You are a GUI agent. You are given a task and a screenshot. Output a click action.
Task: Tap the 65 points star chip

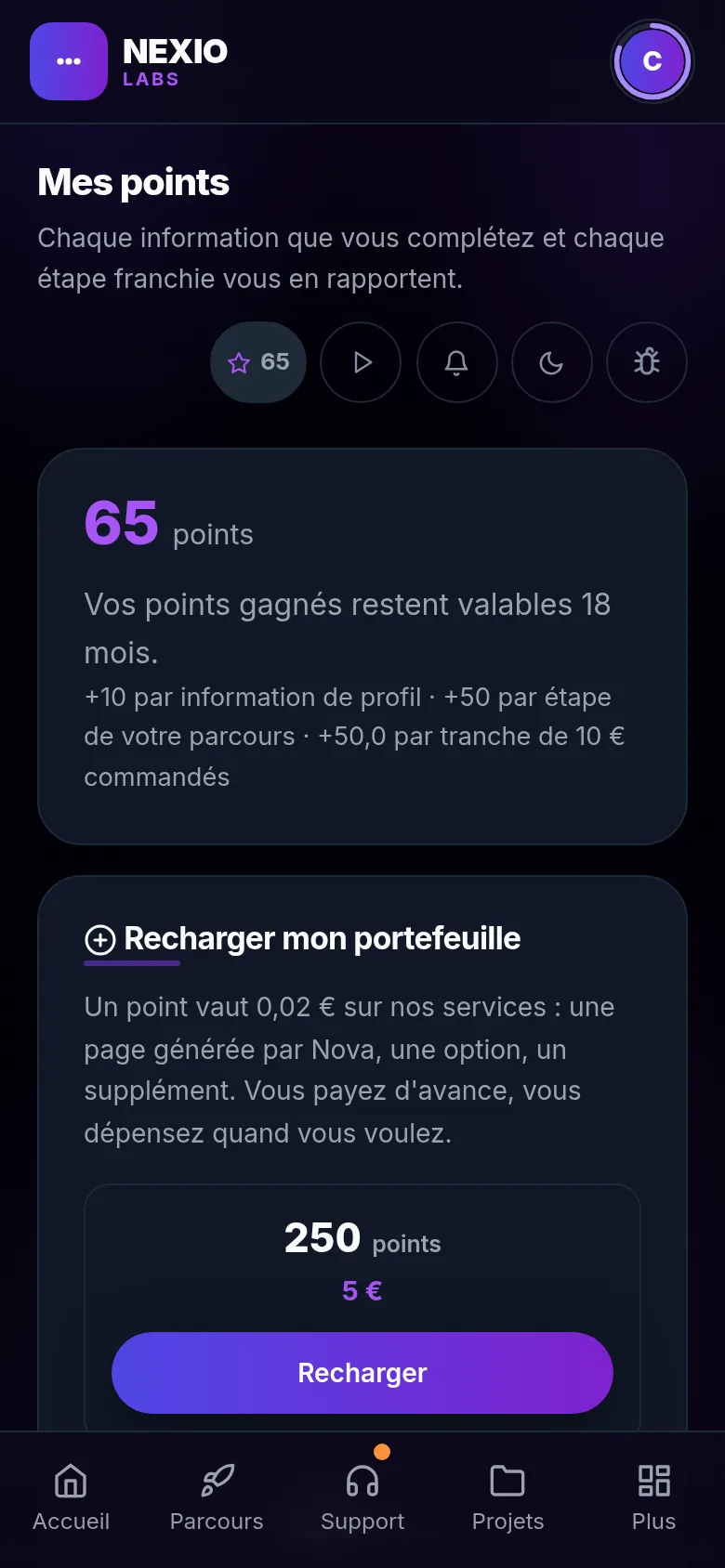(258, 362)
